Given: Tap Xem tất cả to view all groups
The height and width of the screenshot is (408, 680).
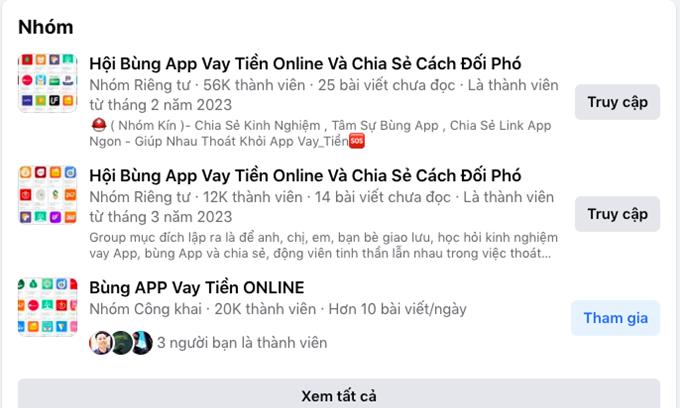Looking at the screenshot, I should click(x=339, y=395).
